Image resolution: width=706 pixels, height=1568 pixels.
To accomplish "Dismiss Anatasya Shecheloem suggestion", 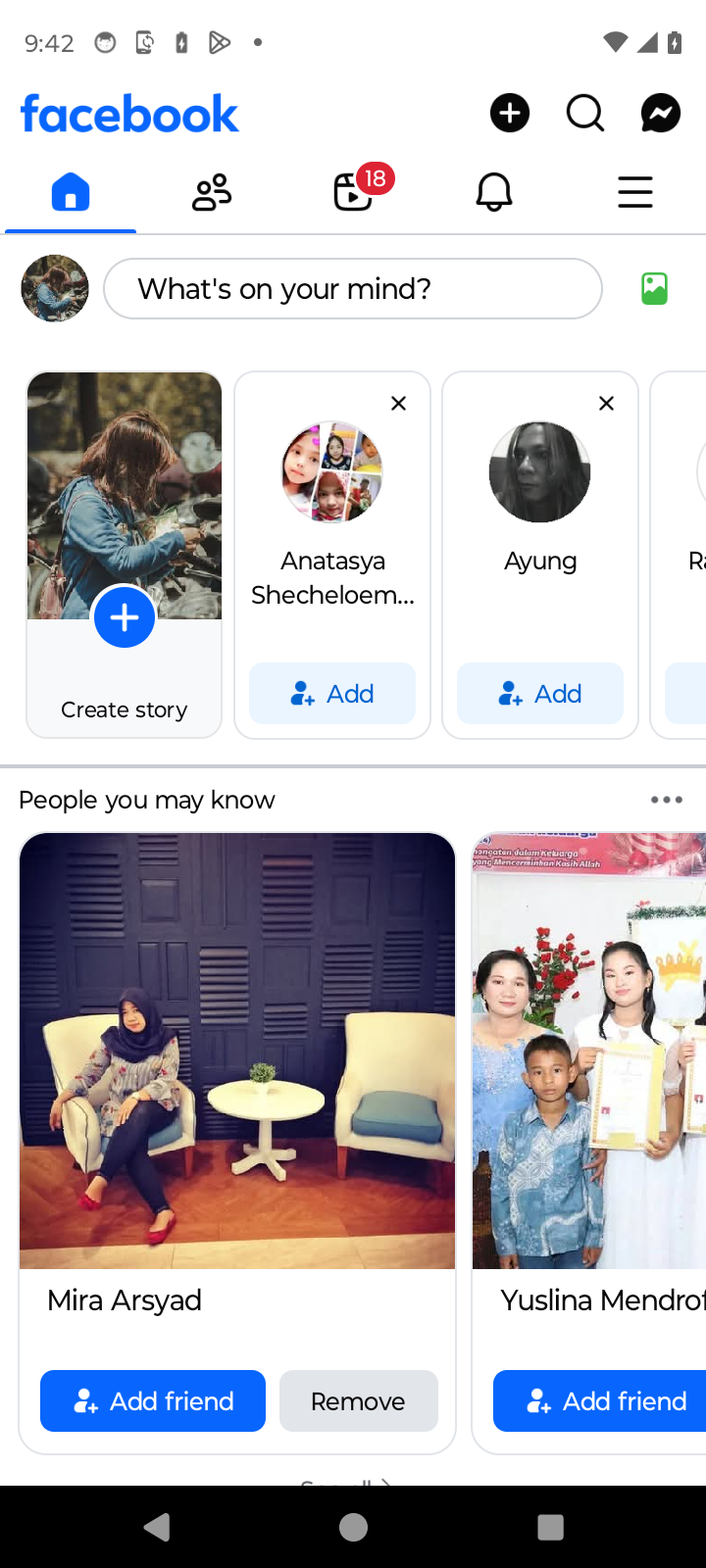I will 398,404.
